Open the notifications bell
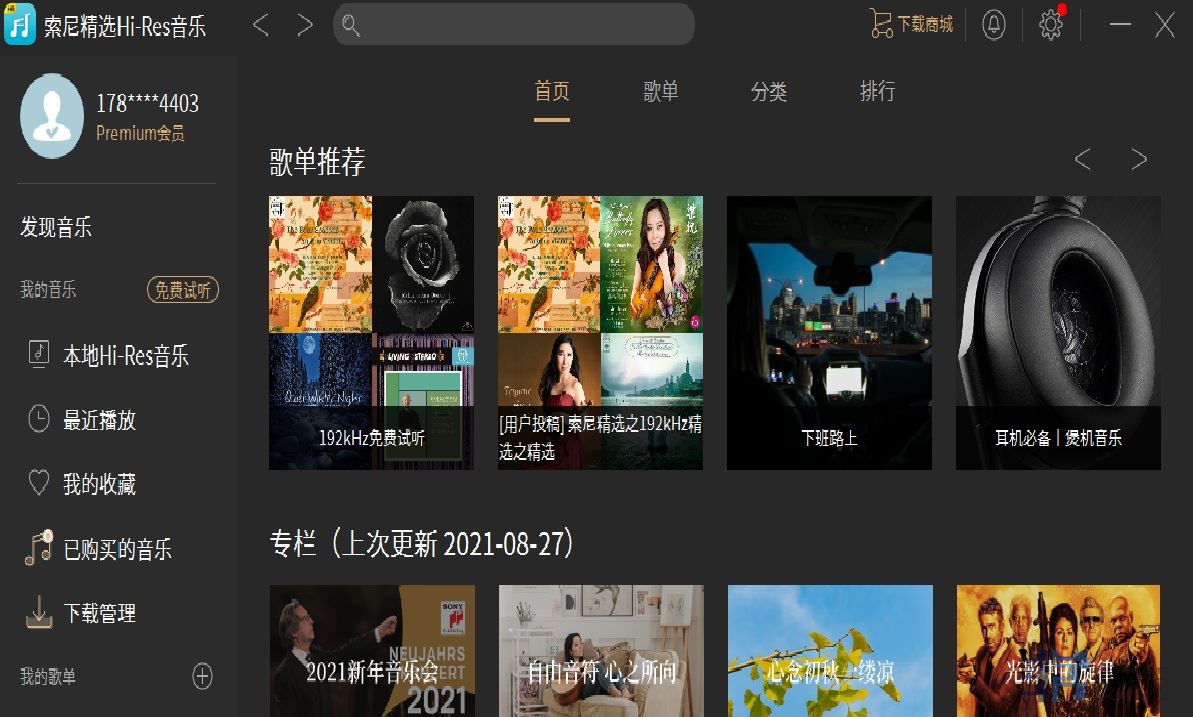This screenshot has height=717, width=1193. click(x=993, y=25)
